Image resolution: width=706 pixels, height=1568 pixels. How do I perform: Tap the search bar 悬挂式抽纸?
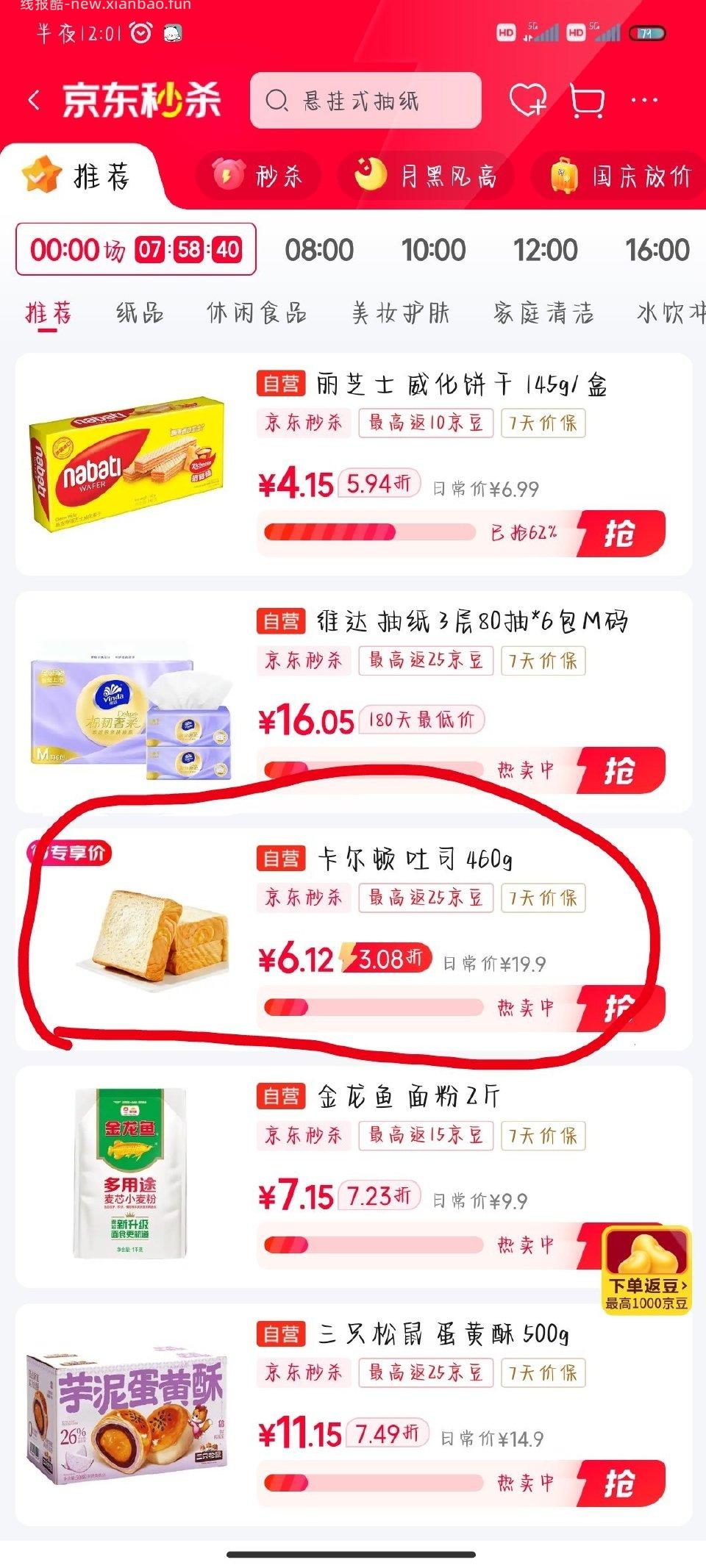[x=366, y=101]
